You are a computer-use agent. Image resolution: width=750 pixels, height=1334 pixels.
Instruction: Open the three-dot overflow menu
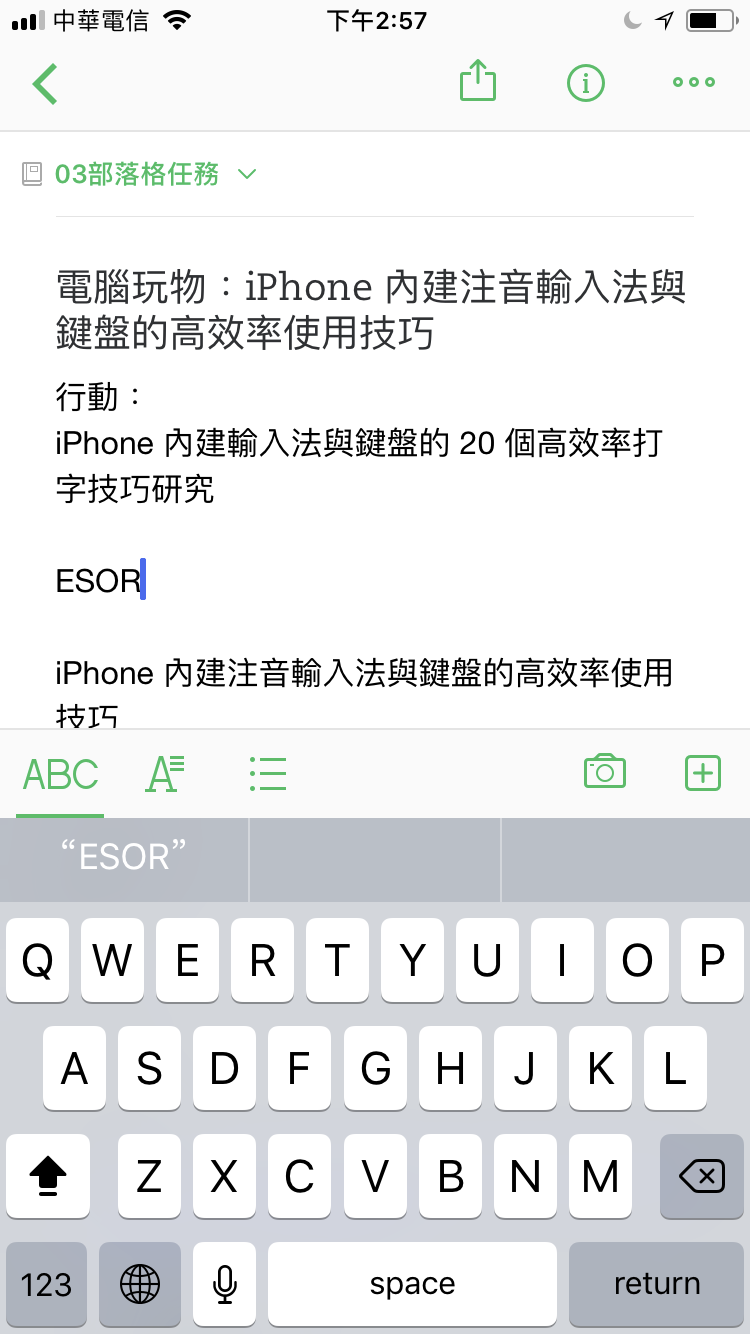coord(694,83)
